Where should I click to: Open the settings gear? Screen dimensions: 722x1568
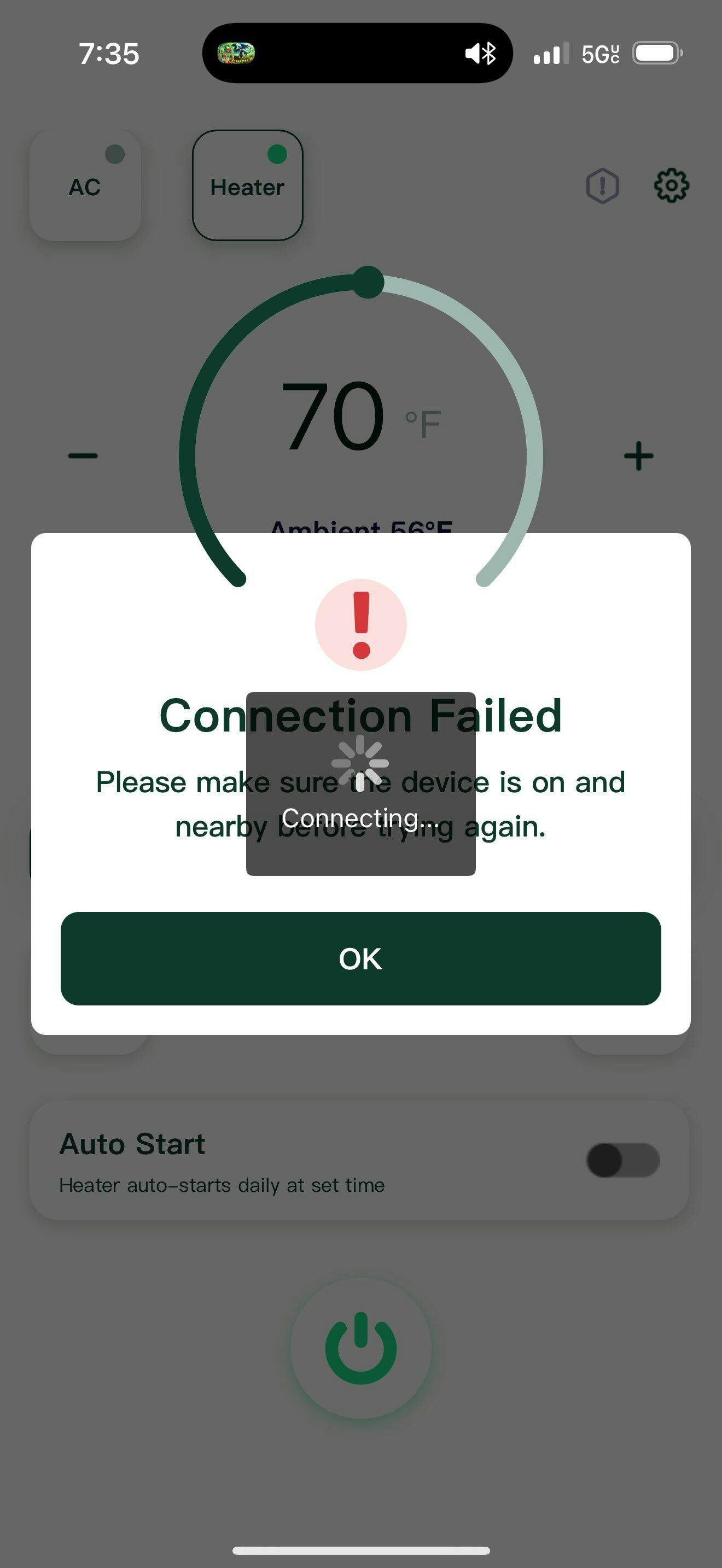coord(671,185)
